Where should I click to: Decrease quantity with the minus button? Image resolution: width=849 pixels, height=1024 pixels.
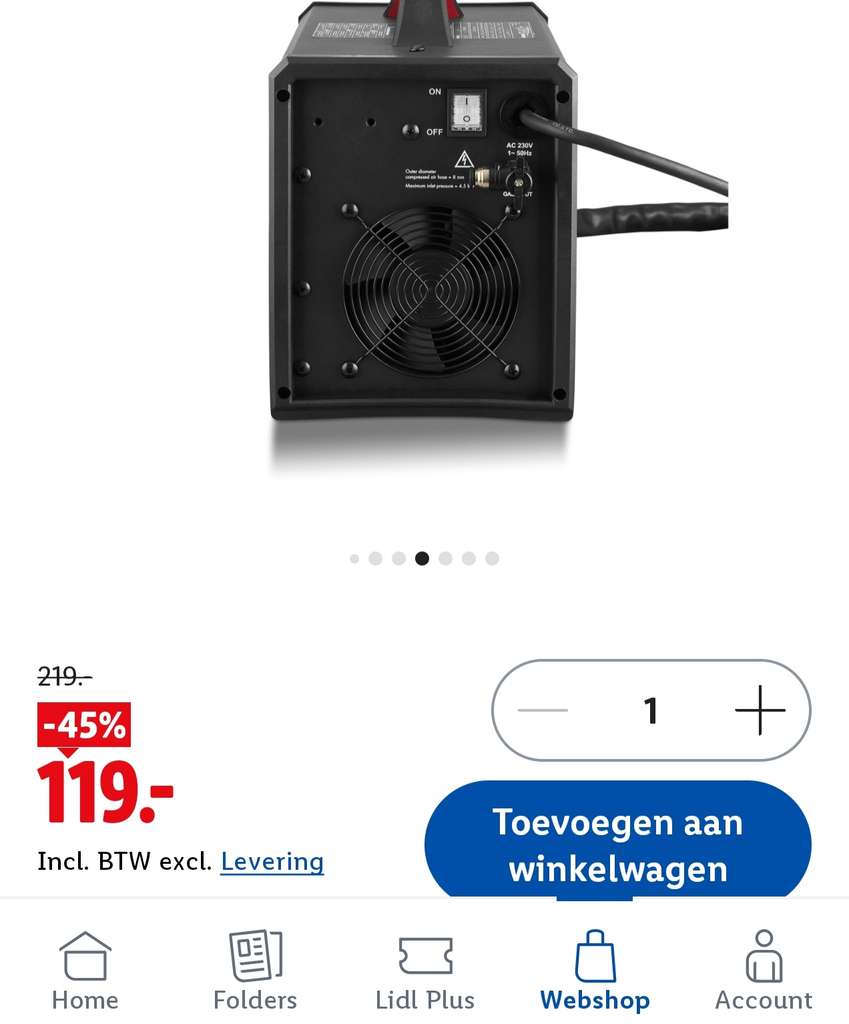coord(543,710)
